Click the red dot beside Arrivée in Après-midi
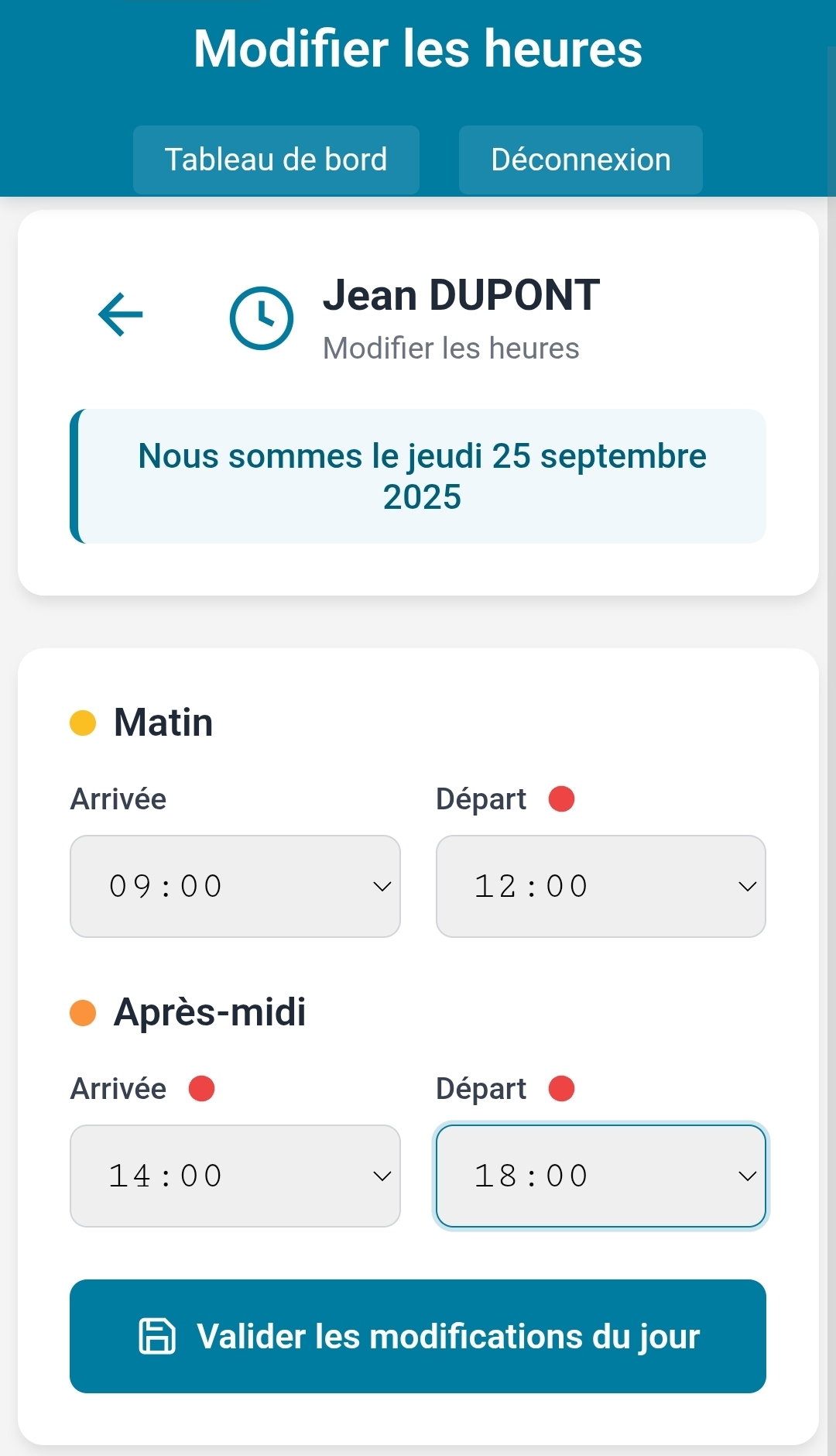Screen dimensions: 836x1456 203,1088
